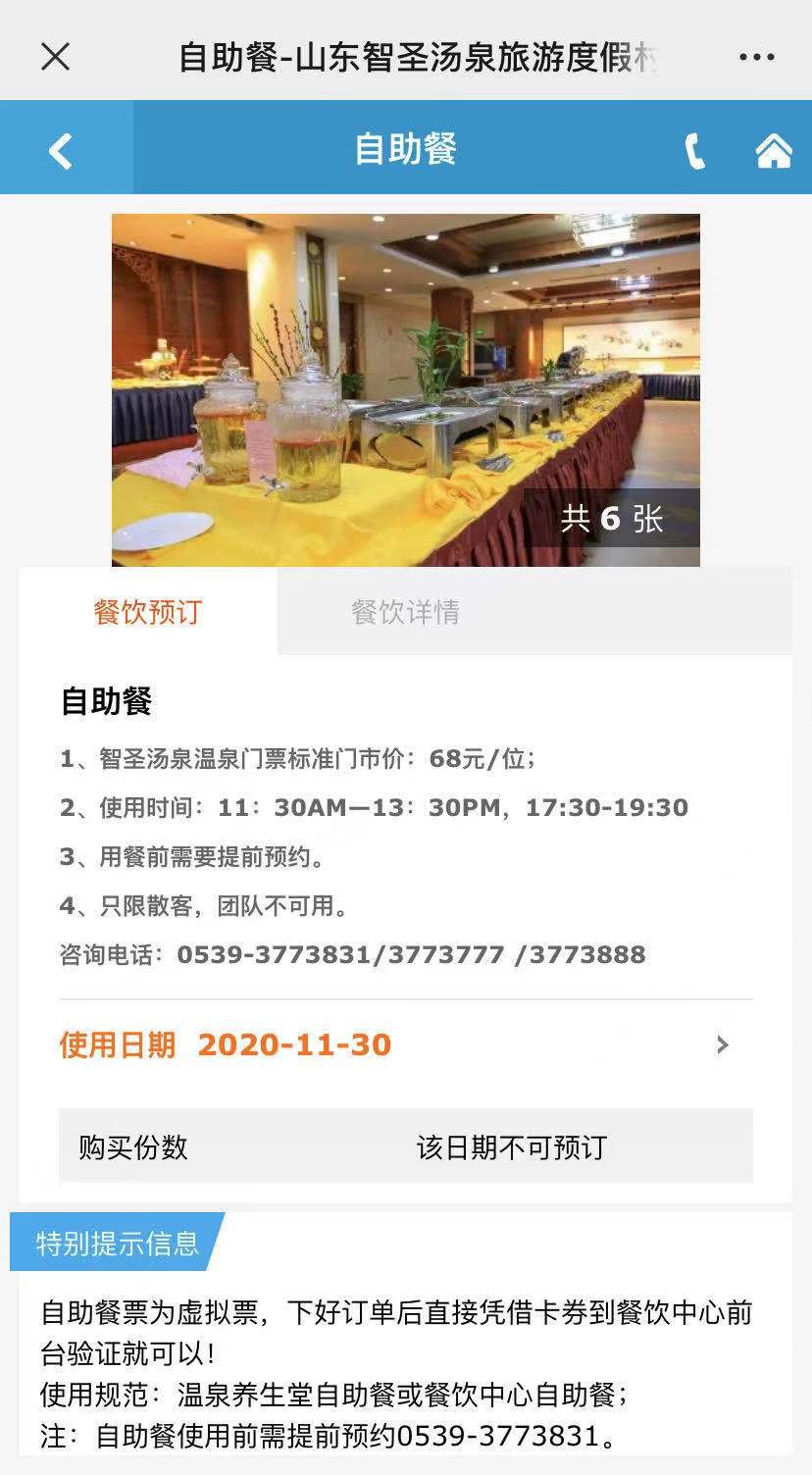Return to the home page via house icon
This screenshot has height=1475, width=812.
click(x=773, y=151)
